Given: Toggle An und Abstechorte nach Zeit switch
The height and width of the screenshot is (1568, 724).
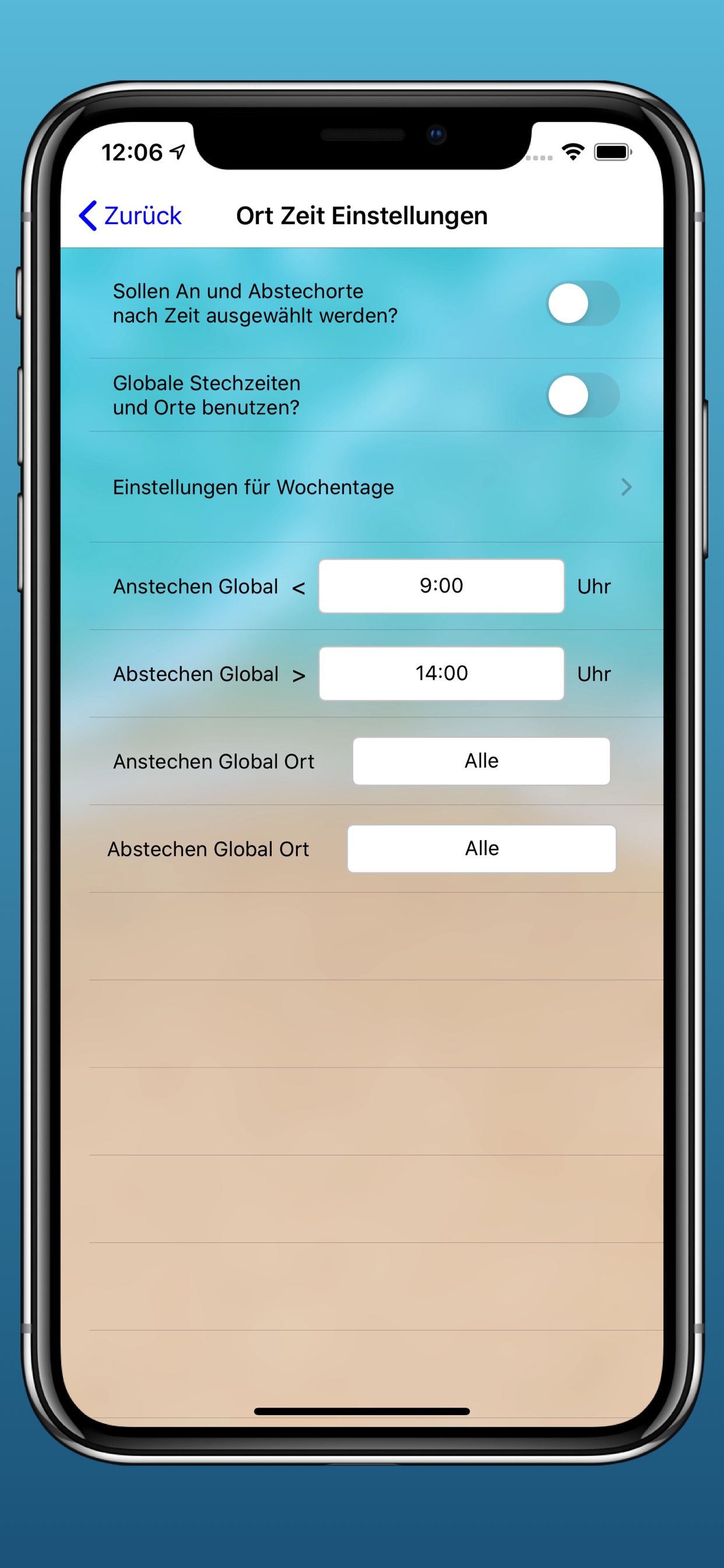Looking at the screenshot, I should coord(583,303).
